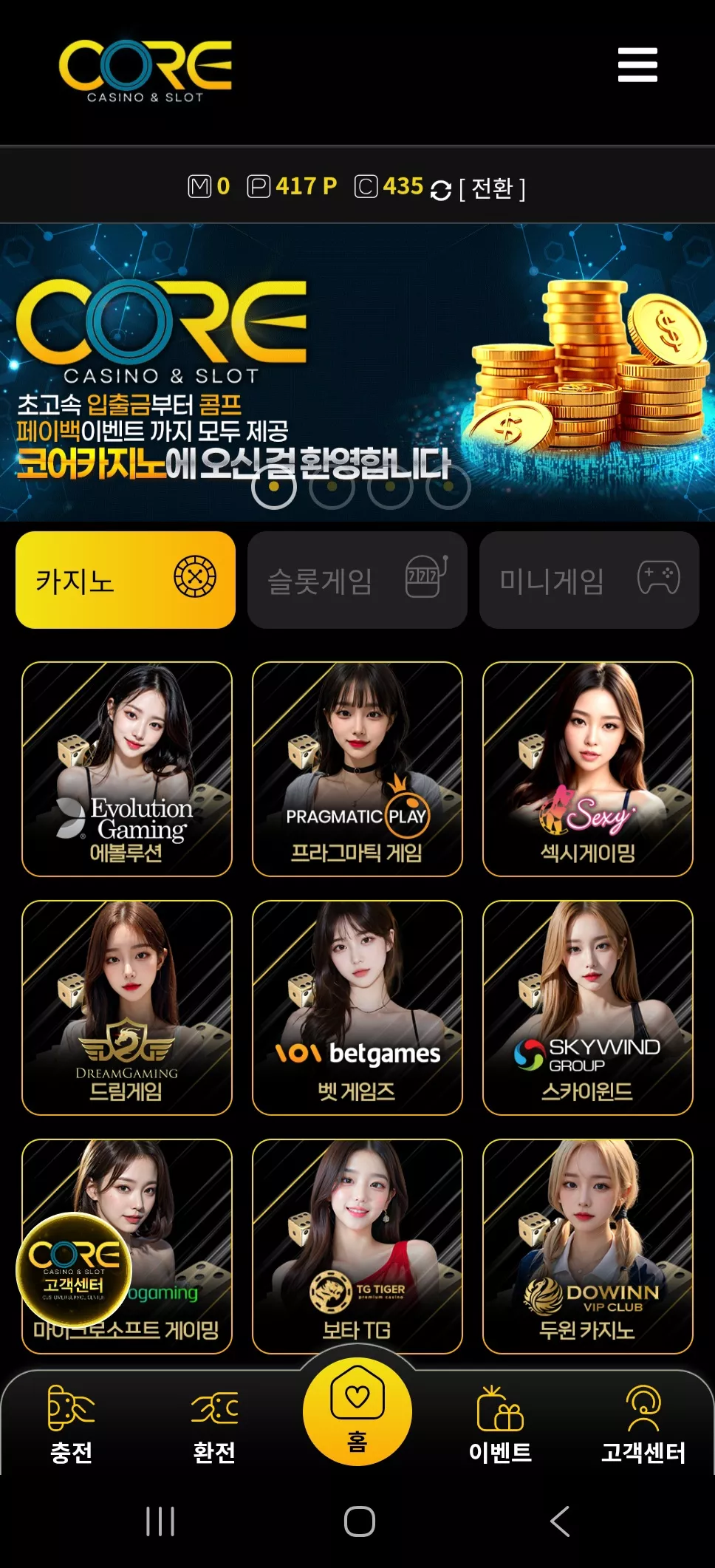Open the DreamGaming 드림게임 card

pos(127,1008)
